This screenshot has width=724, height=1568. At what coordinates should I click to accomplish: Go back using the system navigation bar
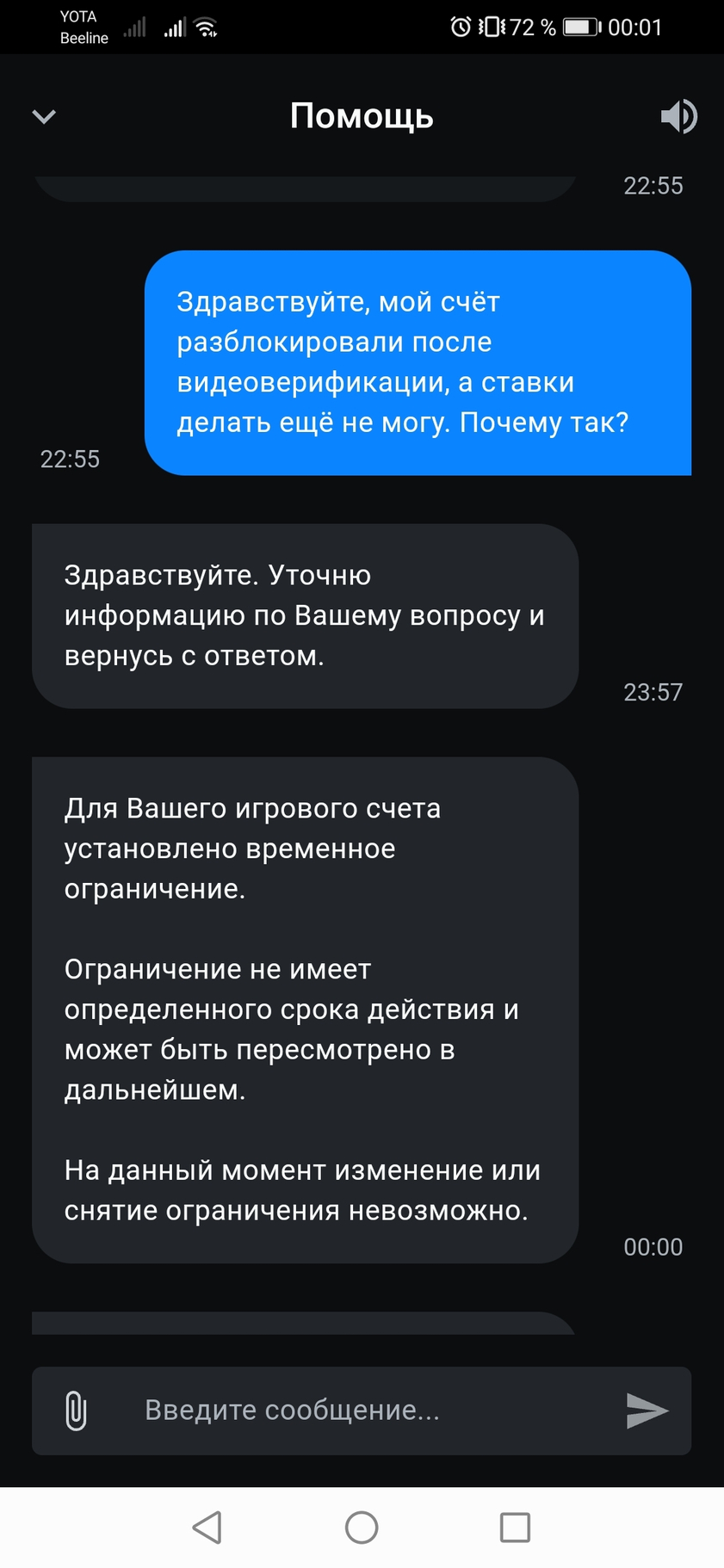click(x=207, y=1527)
